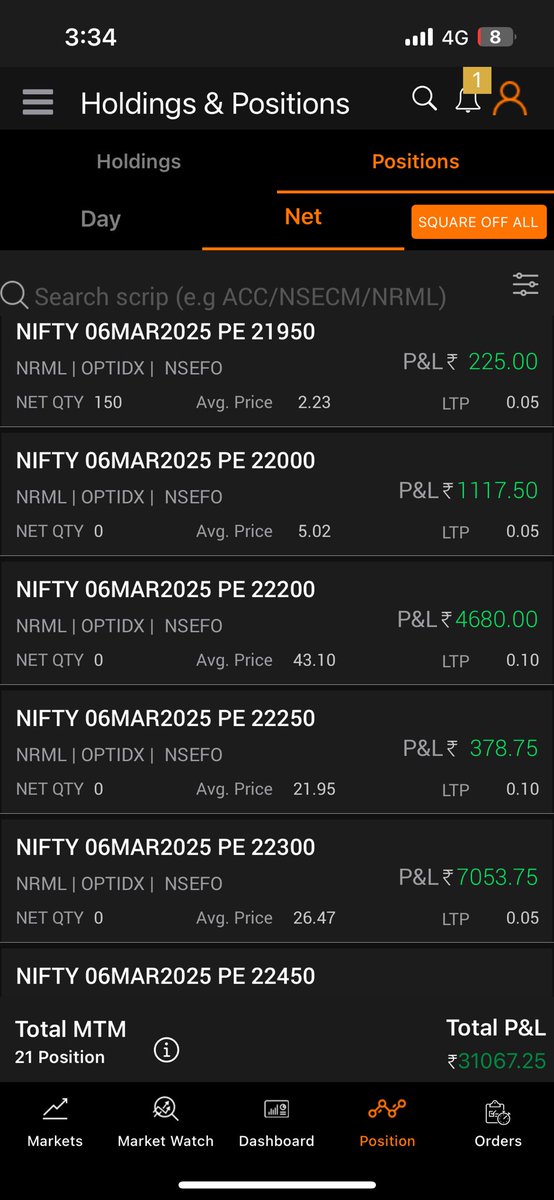Screen dimensions: 554x1200
Task: Open NIFTY 06MAR2025 PE 22300 position
Action: tap(277, 881)
